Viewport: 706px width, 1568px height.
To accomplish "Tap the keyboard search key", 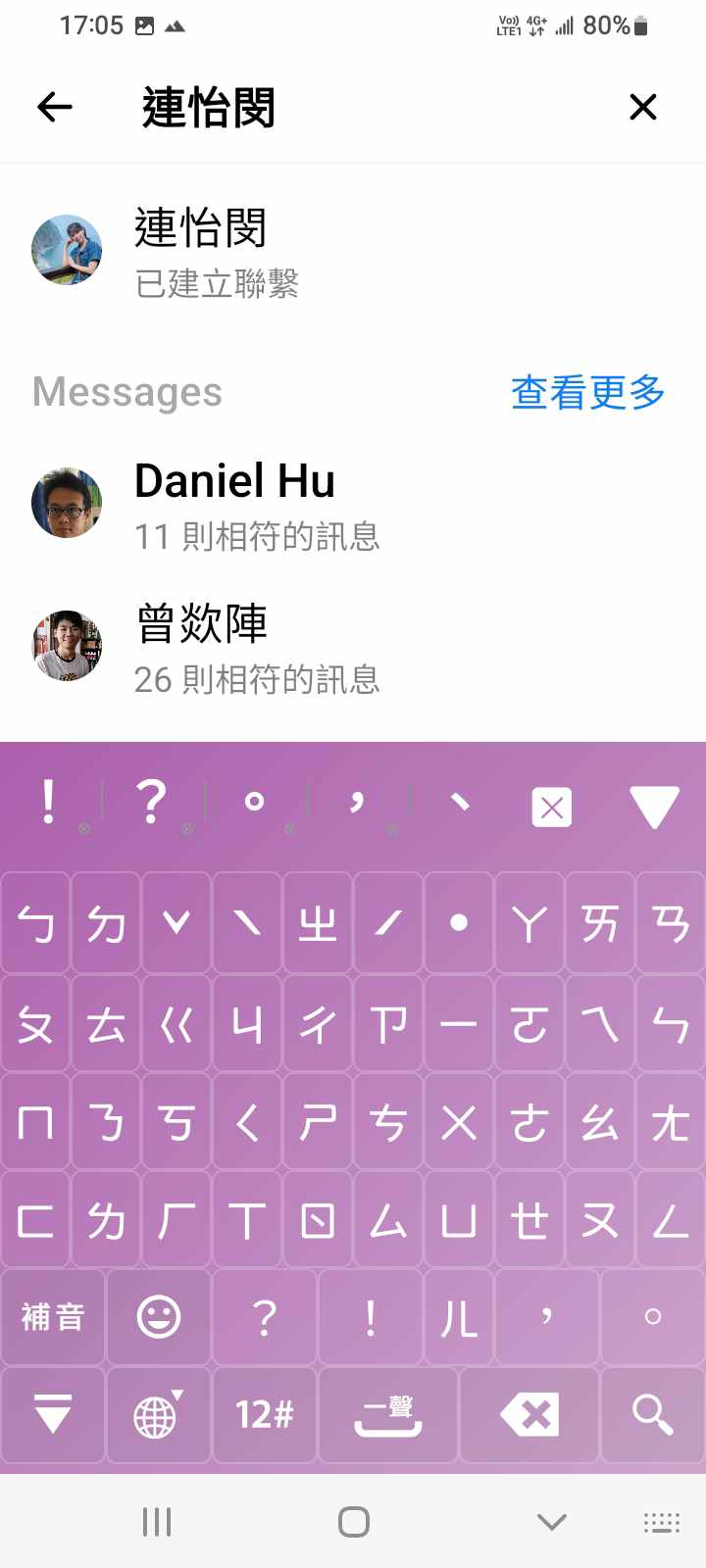I will tap(652, 1414).
